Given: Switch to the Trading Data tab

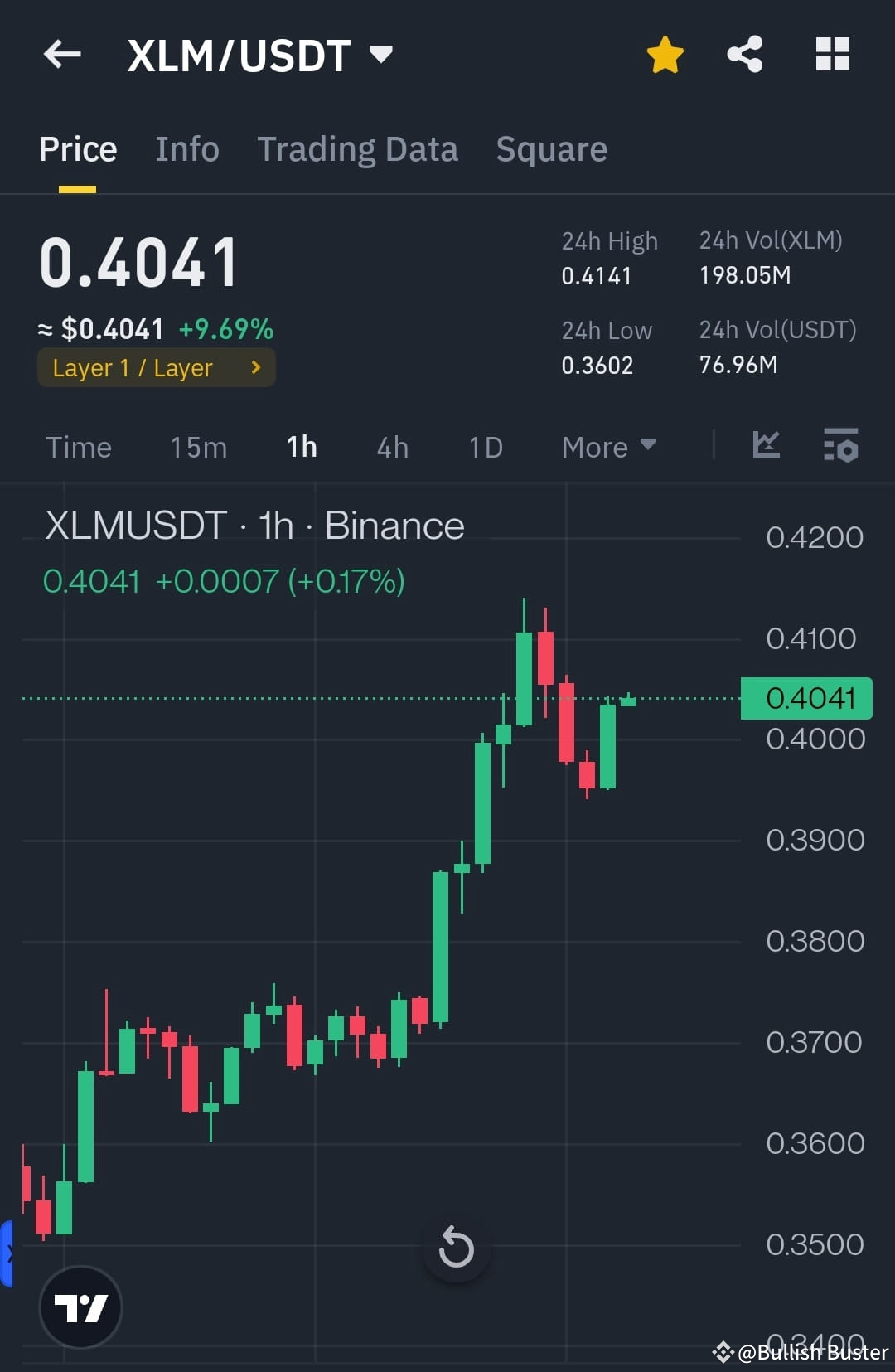Looking at the screenshot, I should (x=358, y=149).
